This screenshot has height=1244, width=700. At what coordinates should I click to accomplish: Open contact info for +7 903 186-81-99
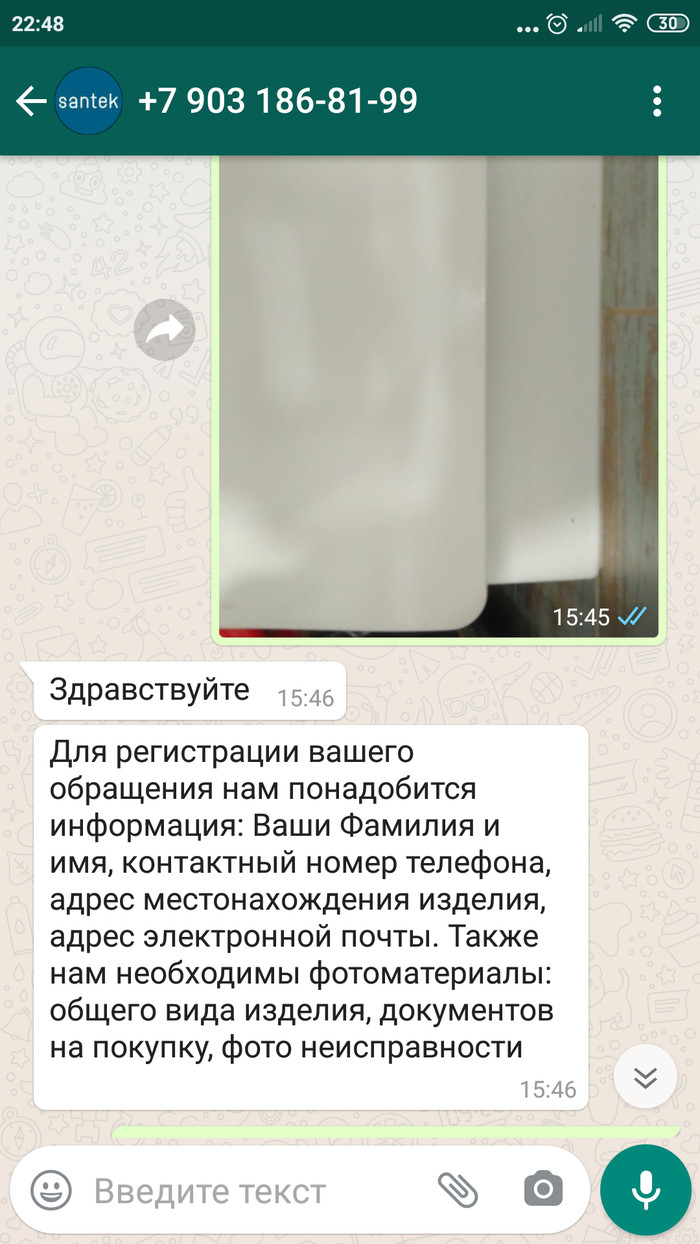tap(277, 101)
